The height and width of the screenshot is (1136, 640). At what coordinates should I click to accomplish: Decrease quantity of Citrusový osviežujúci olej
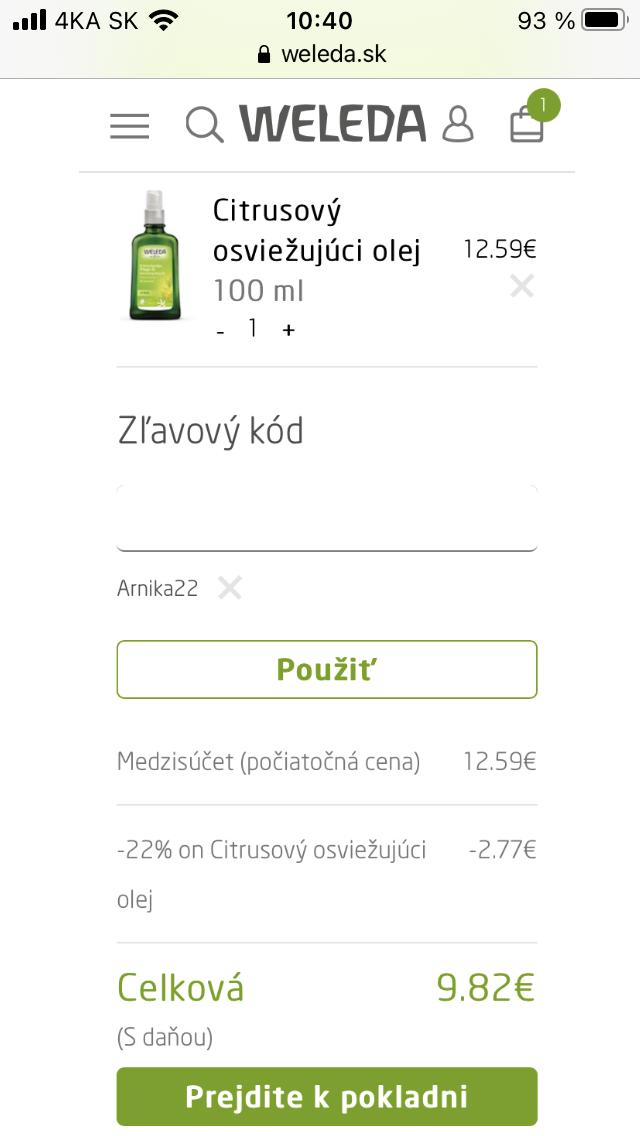click(x=221, y=331)
